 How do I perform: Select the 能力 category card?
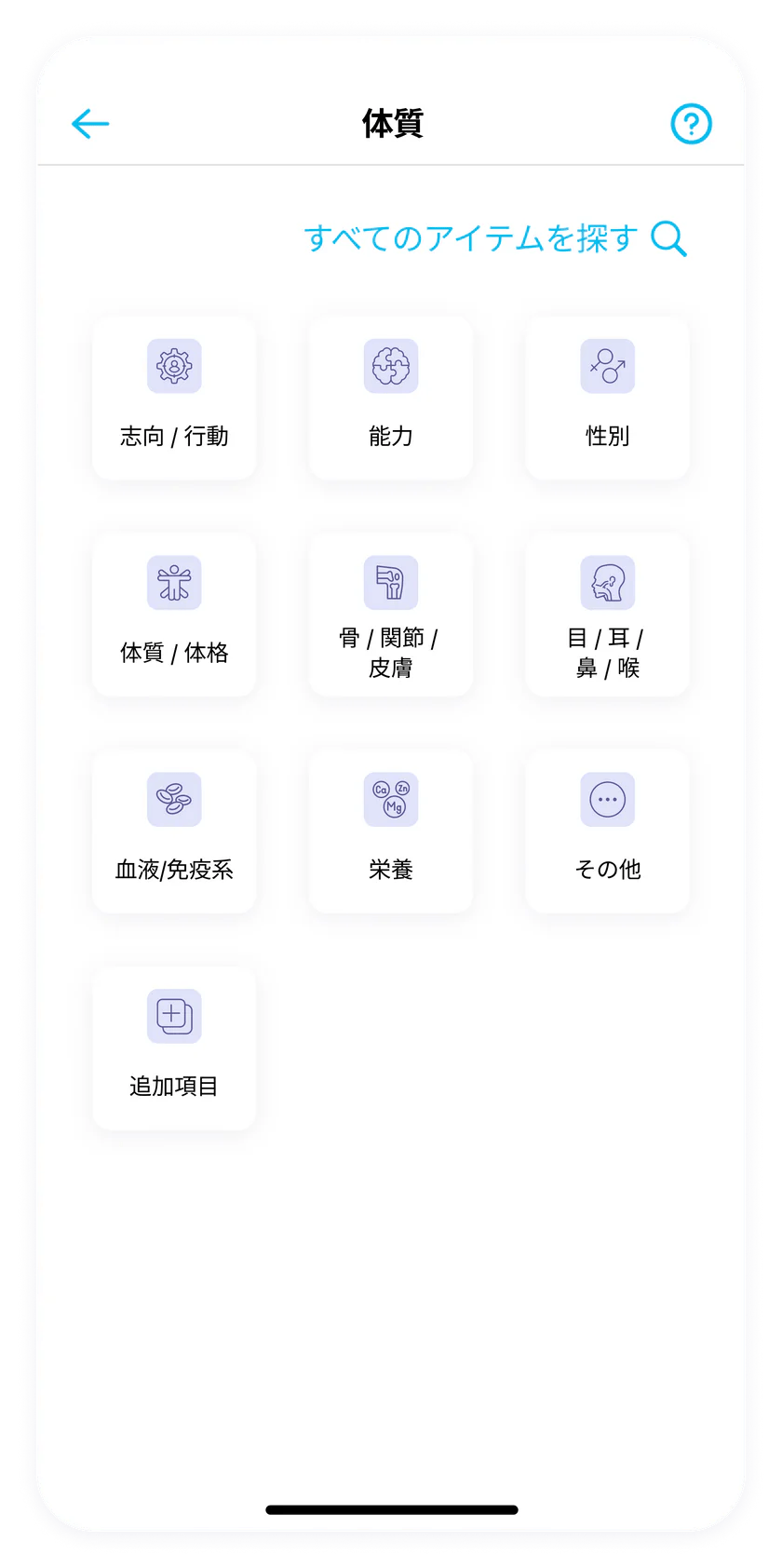(391, 399)
